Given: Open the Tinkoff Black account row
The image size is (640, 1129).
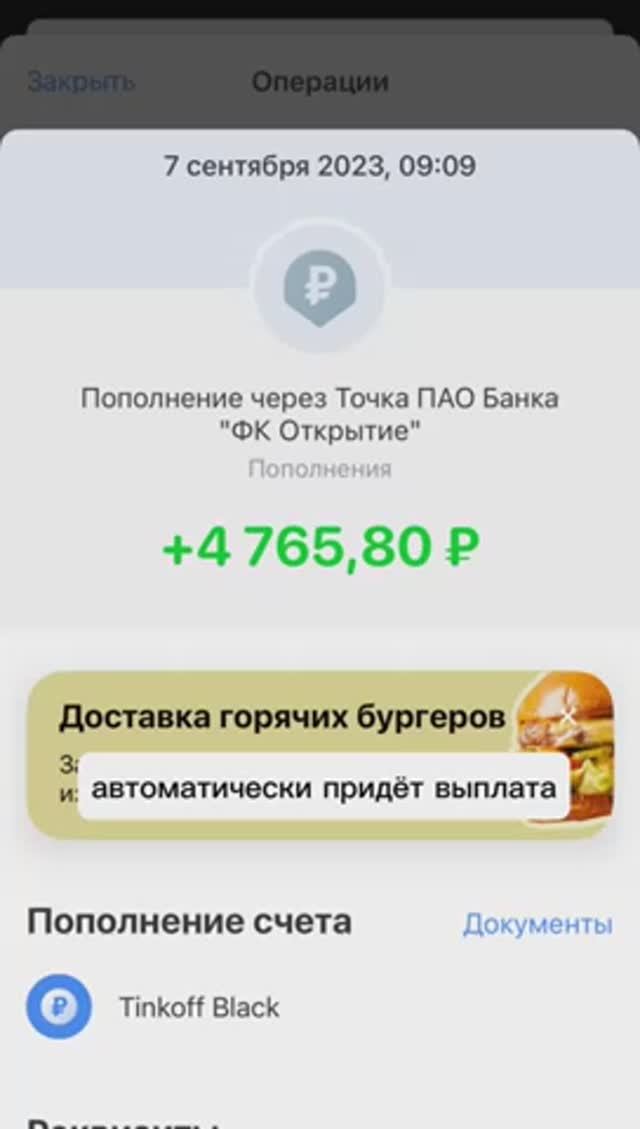Looking at the screenshot, I should coord(199,1007).
